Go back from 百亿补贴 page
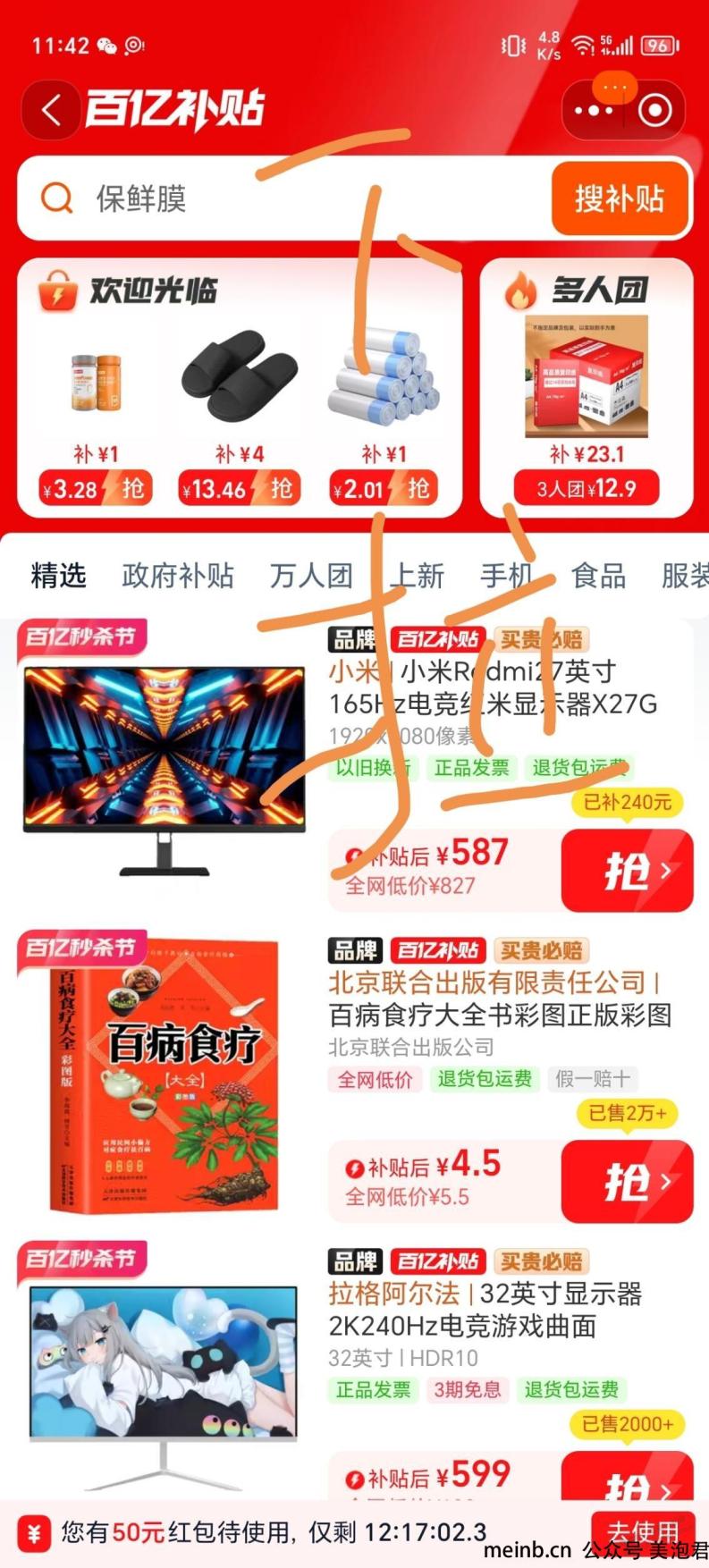The height and width of the screenshot is (1568, 709). point(50,111)
